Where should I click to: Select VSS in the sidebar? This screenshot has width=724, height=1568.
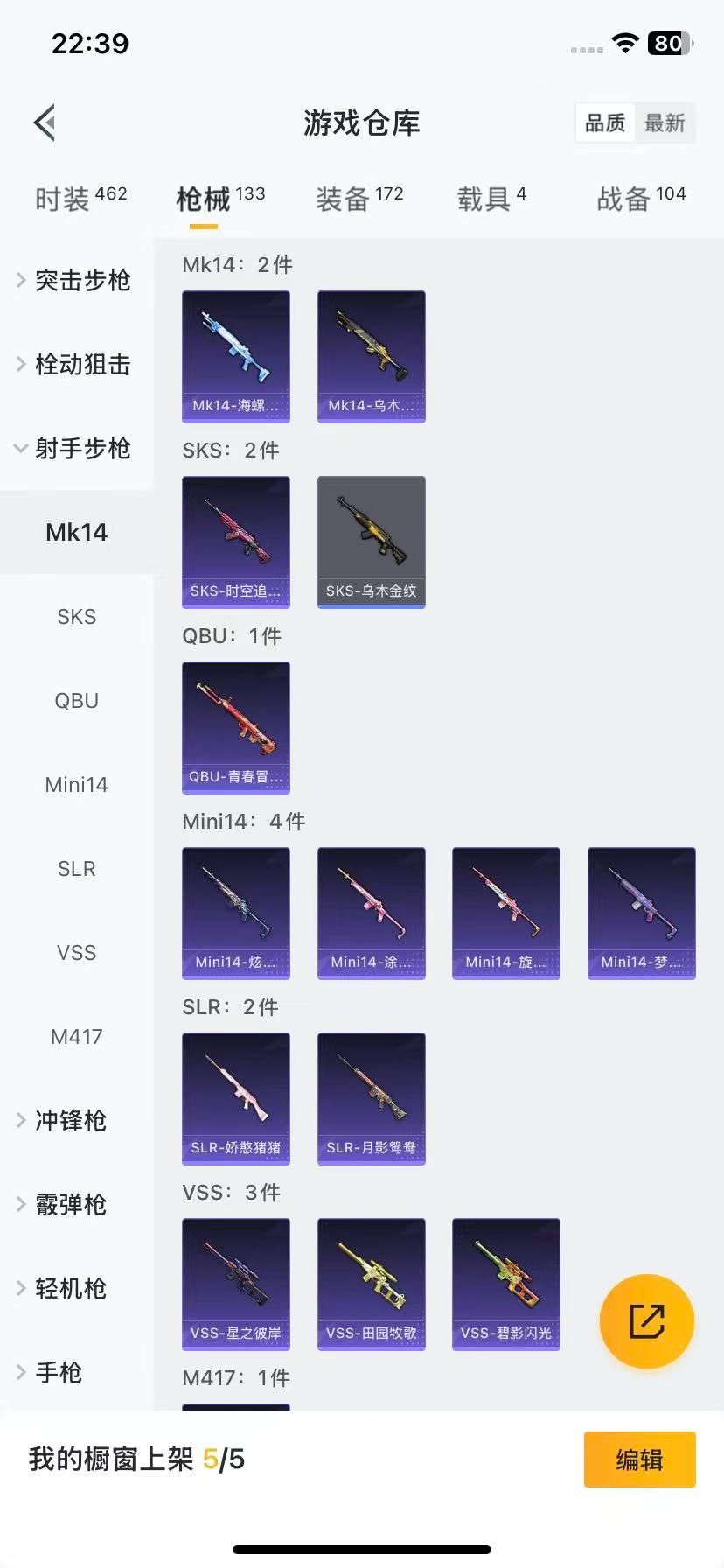point(76,952)
